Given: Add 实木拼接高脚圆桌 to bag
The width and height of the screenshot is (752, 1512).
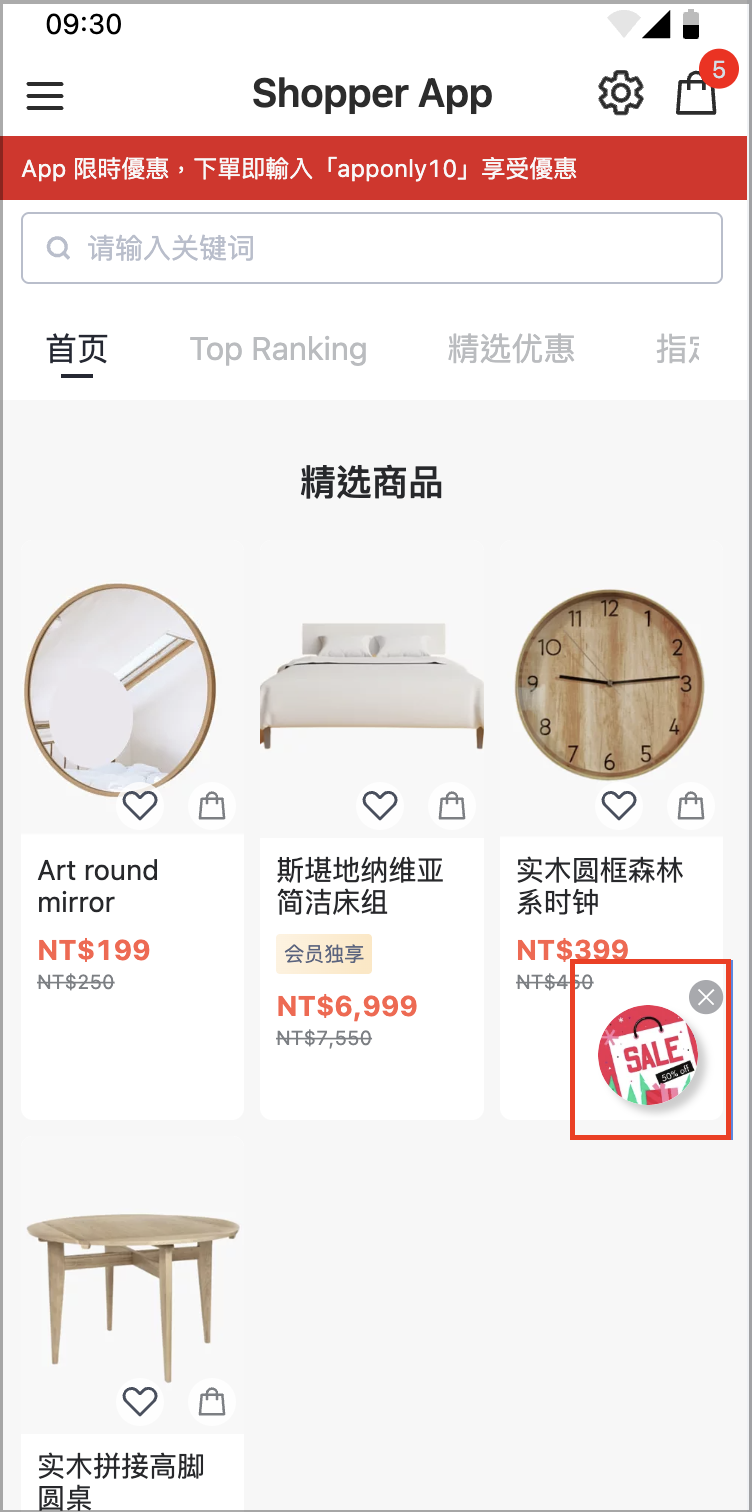Looking at the screenshot, I should pyautogui.click(x=212, y=1402).
